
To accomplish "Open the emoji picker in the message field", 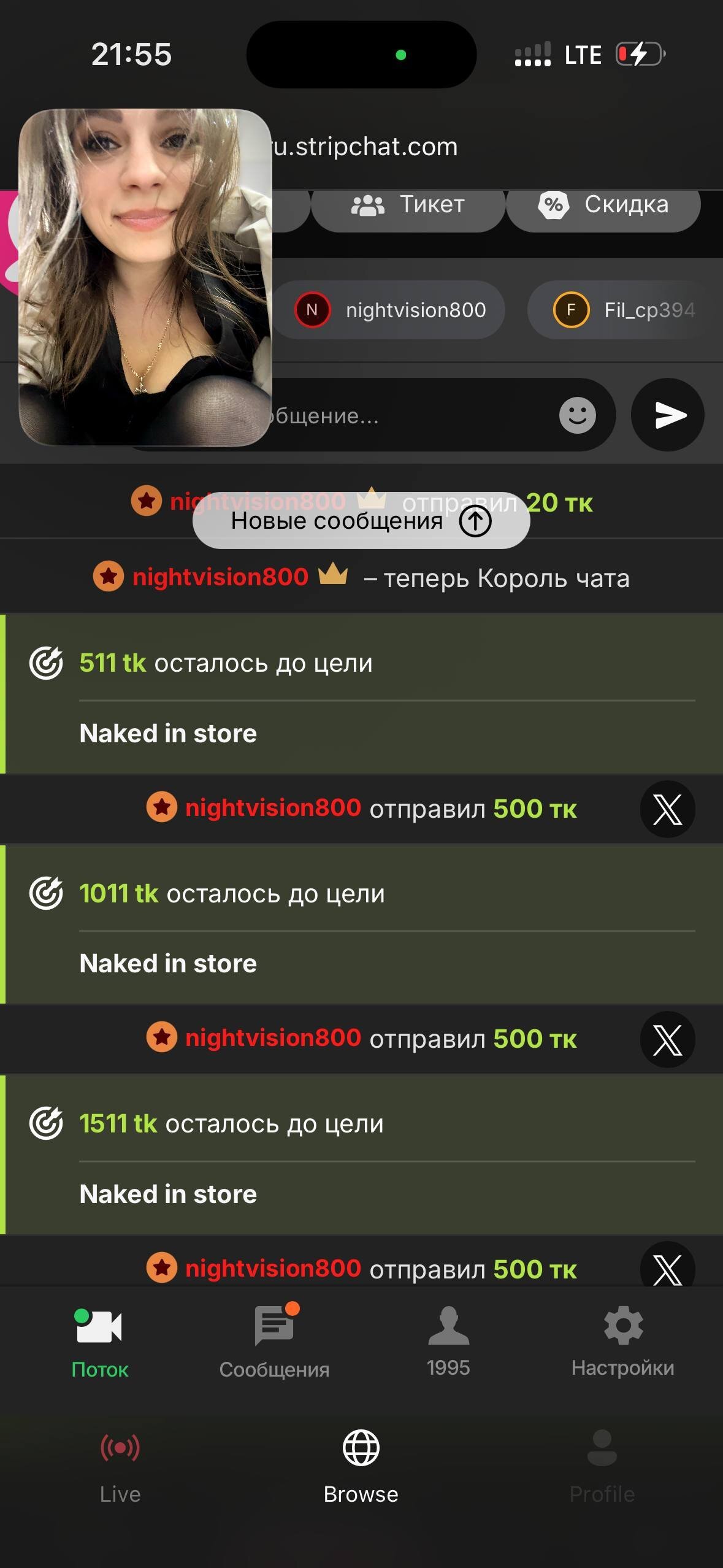I will [x=577, y=415].
